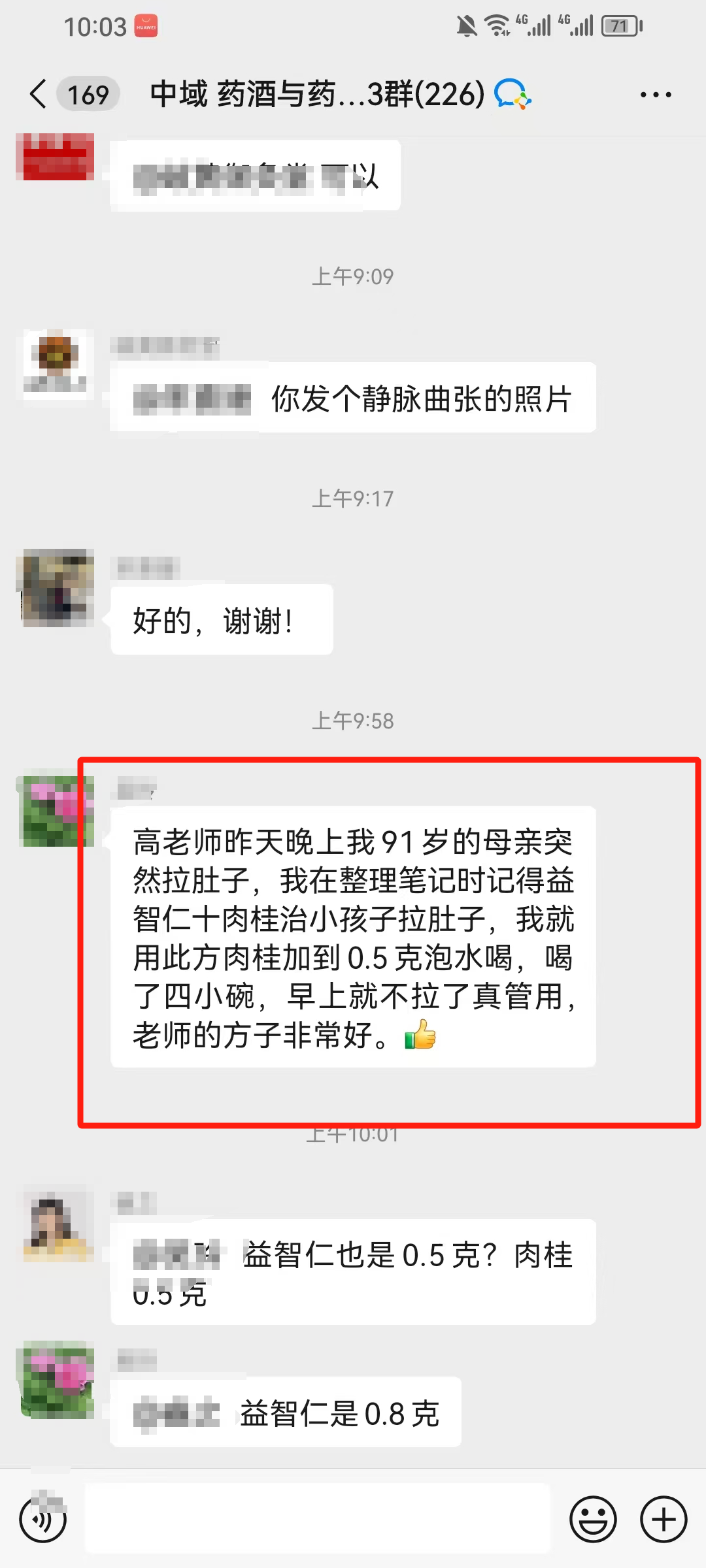
Task: Open profile of the sunflower avatar sender
Action: [56, 365]
